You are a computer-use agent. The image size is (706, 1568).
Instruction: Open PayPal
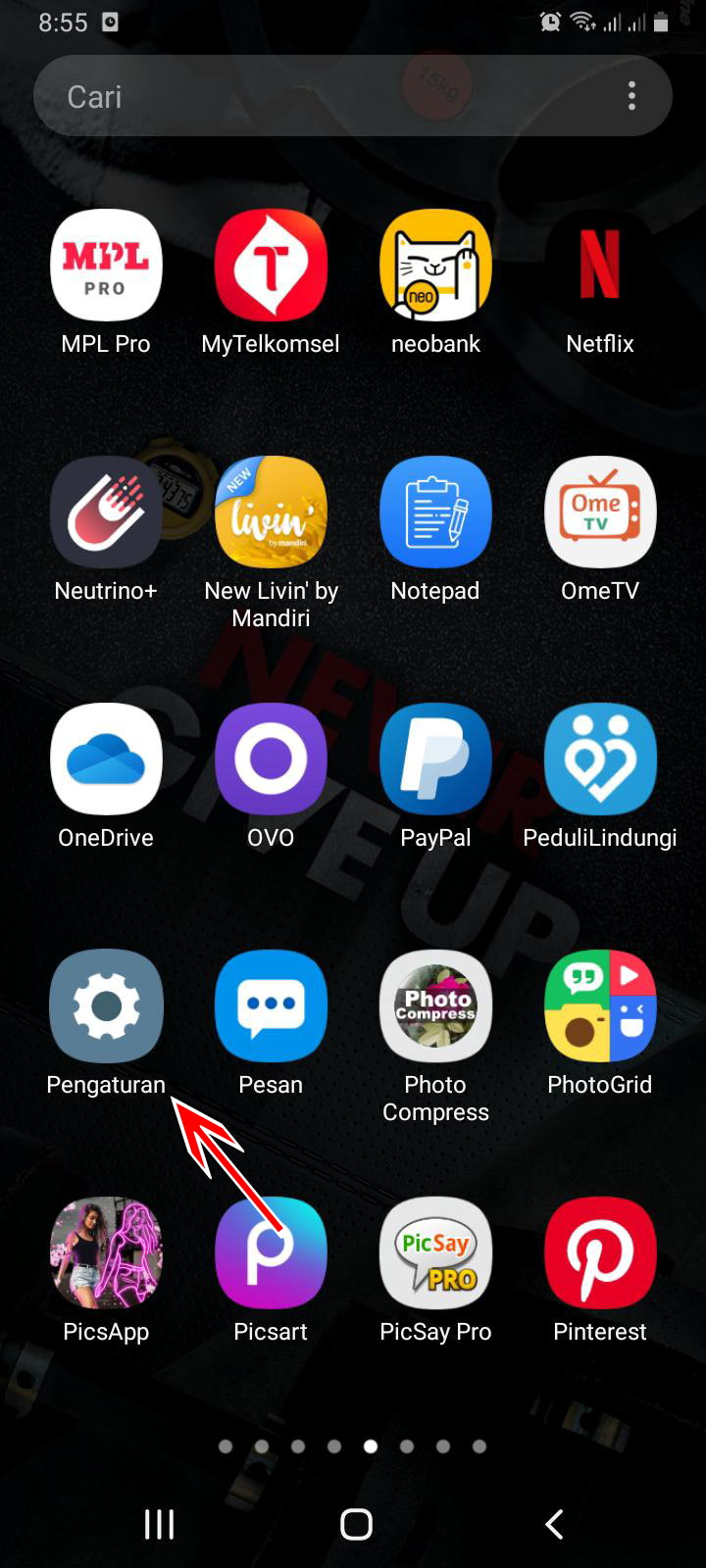coord(435,759)
